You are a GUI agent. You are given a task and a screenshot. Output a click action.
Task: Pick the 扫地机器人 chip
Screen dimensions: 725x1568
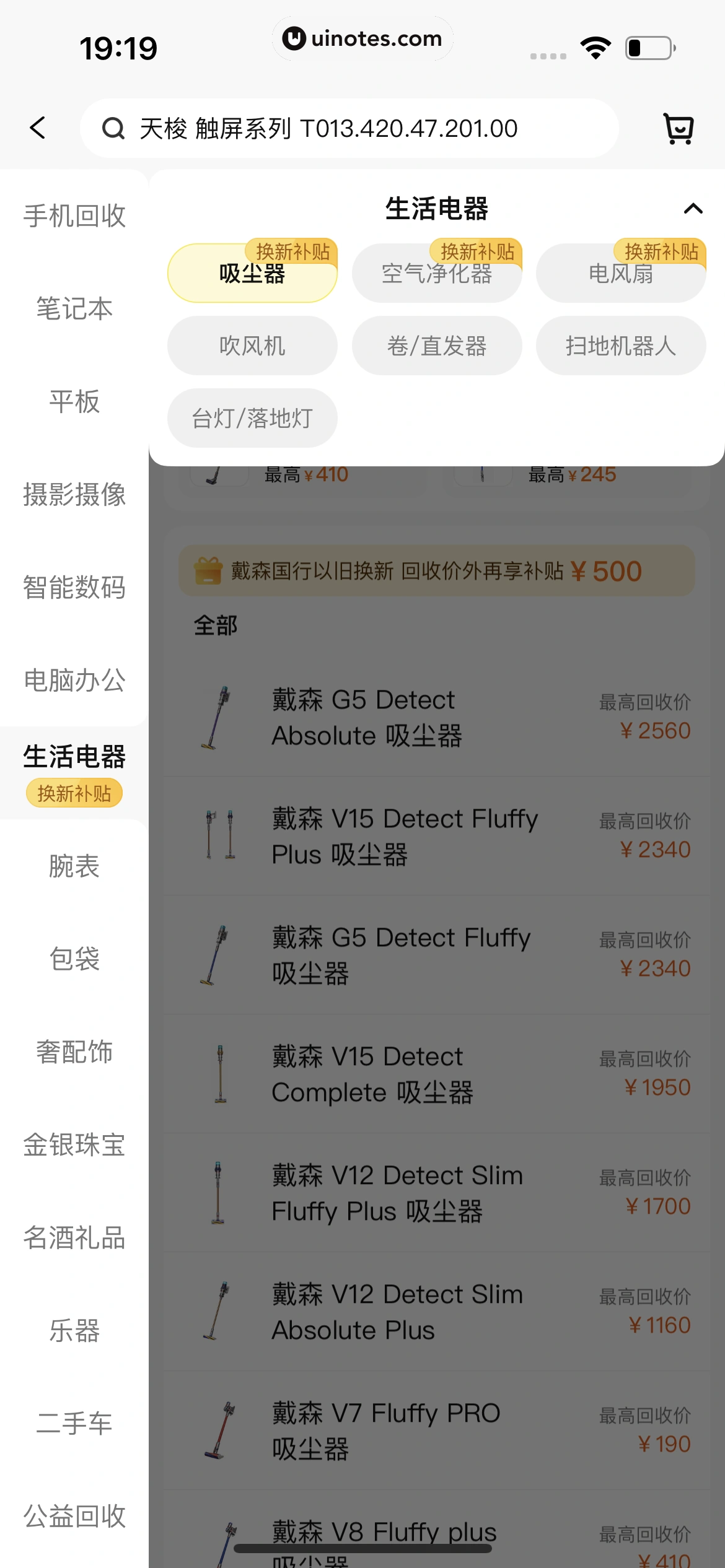point(620,346)
